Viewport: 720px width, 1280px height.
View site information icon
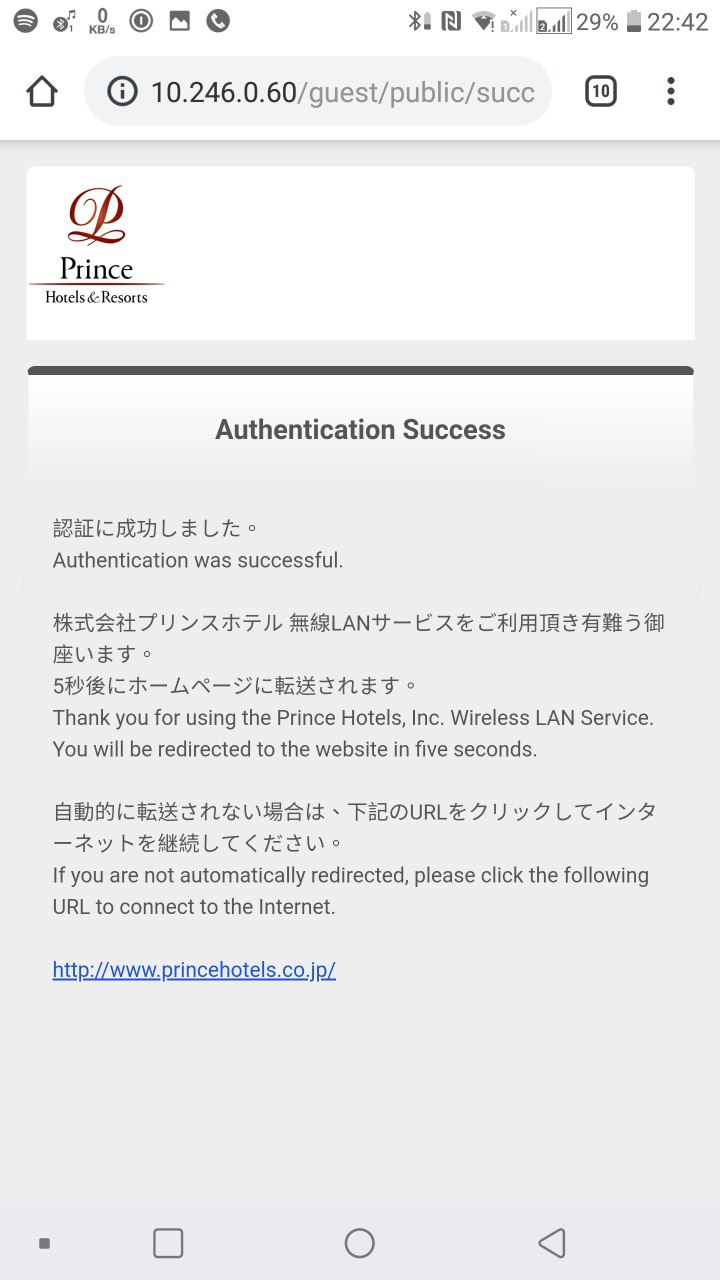(122, 92)
